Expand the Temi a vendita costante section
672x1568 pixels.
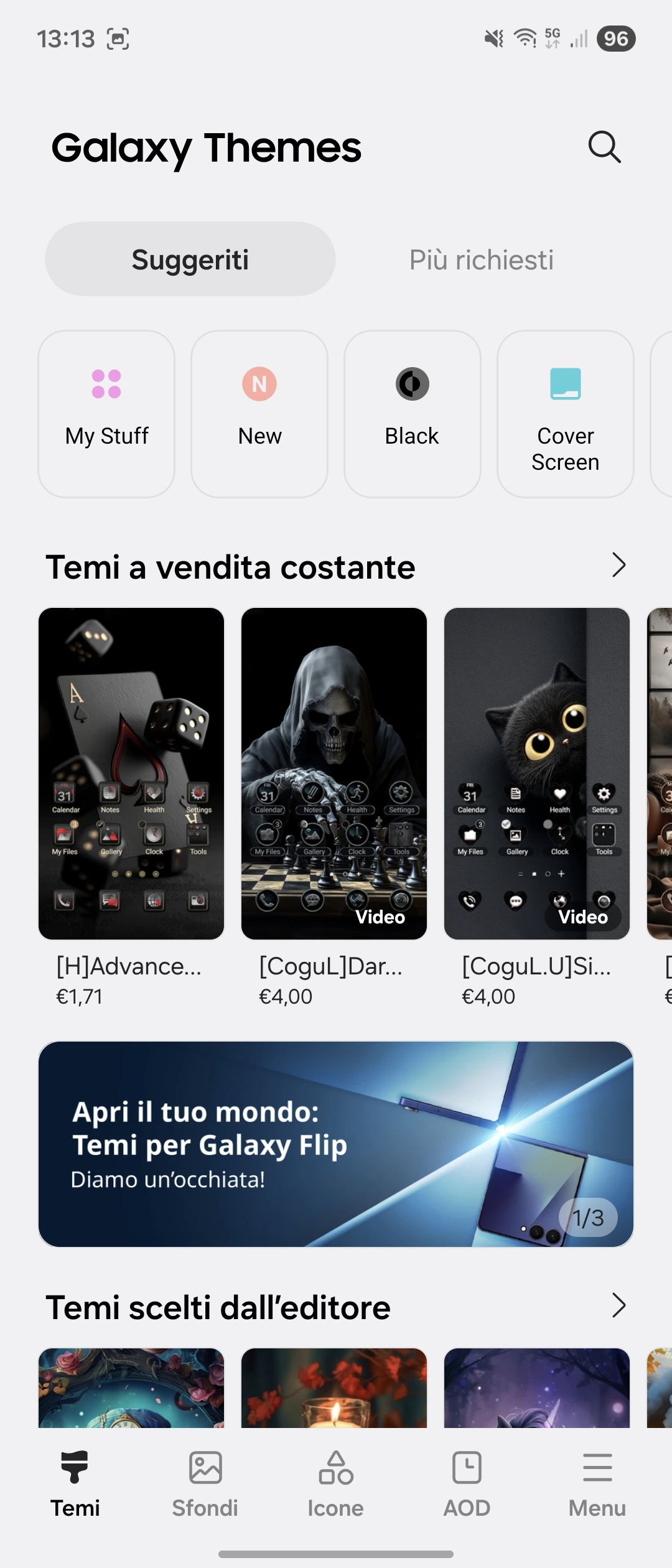tap(618, 565)
